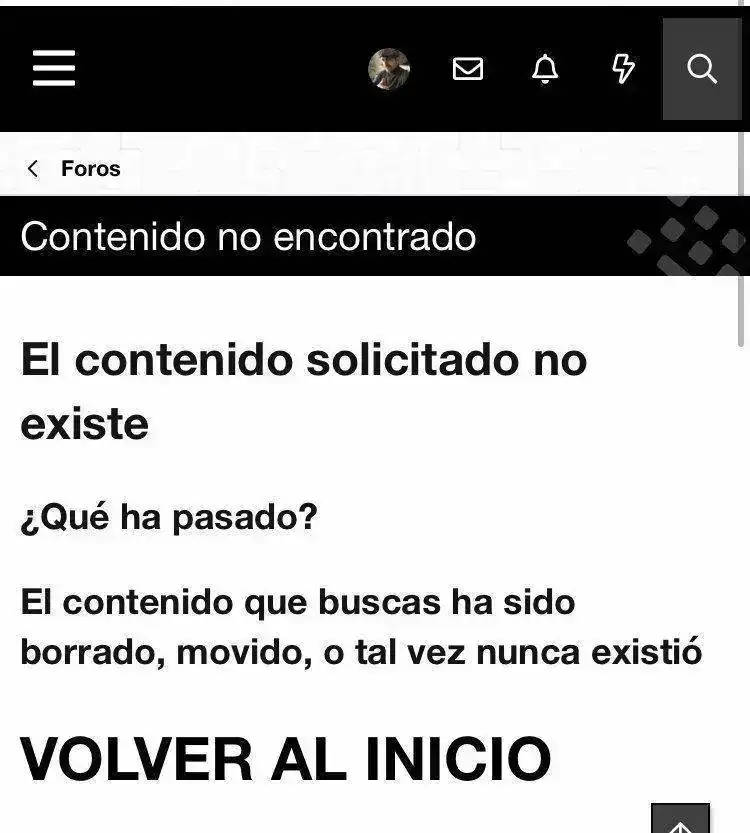This screenshot has height=833, width=750.
Task: View the lightning bolt activity feed
Action: [x=623, y=69]
